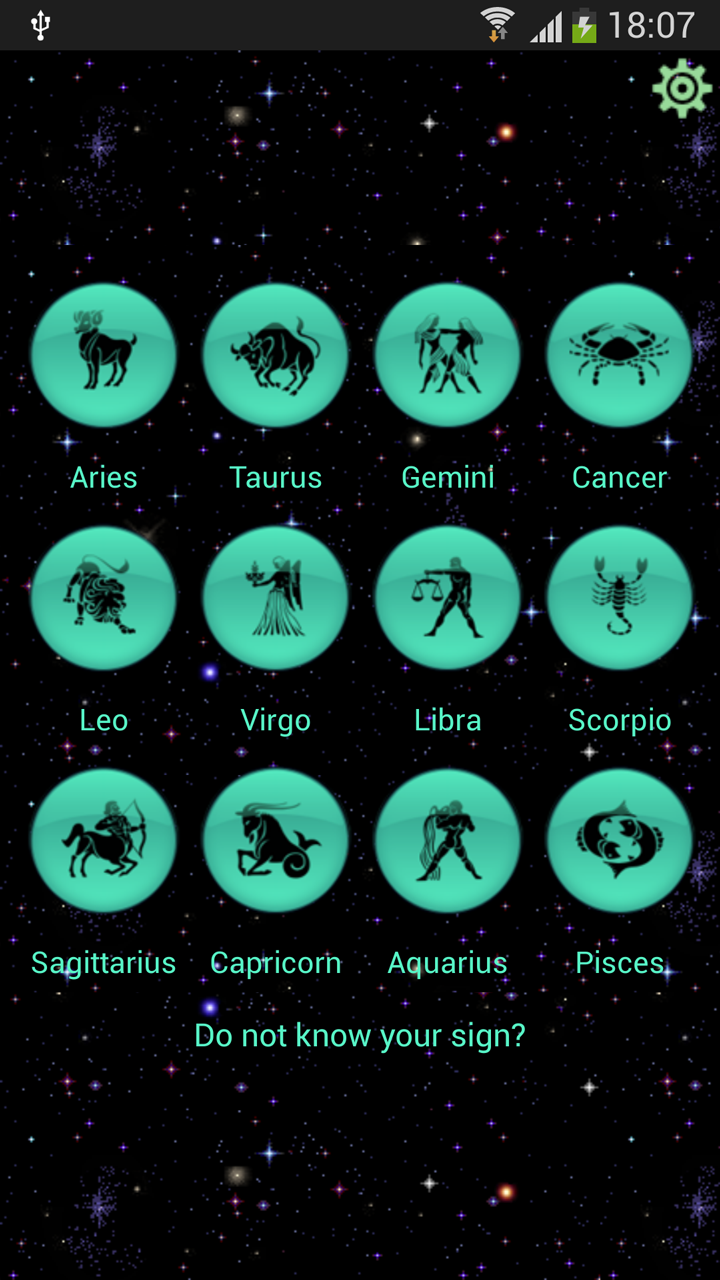The image size is (720, 1280).
Task: Choose the Aquarius water bearer sign
Action: [448, 841]
